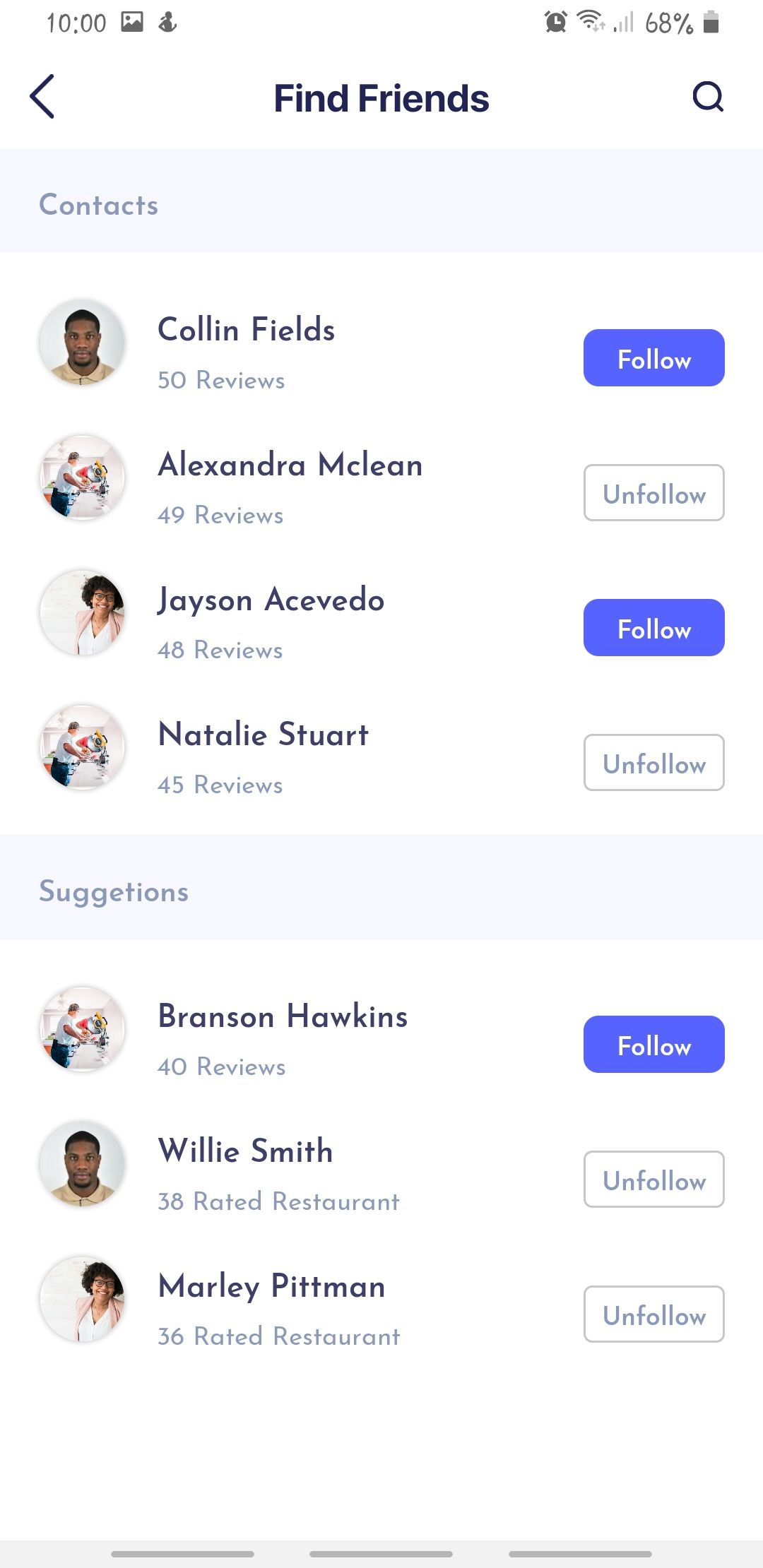Follow Jayson Acevedo

pos(653,627)
